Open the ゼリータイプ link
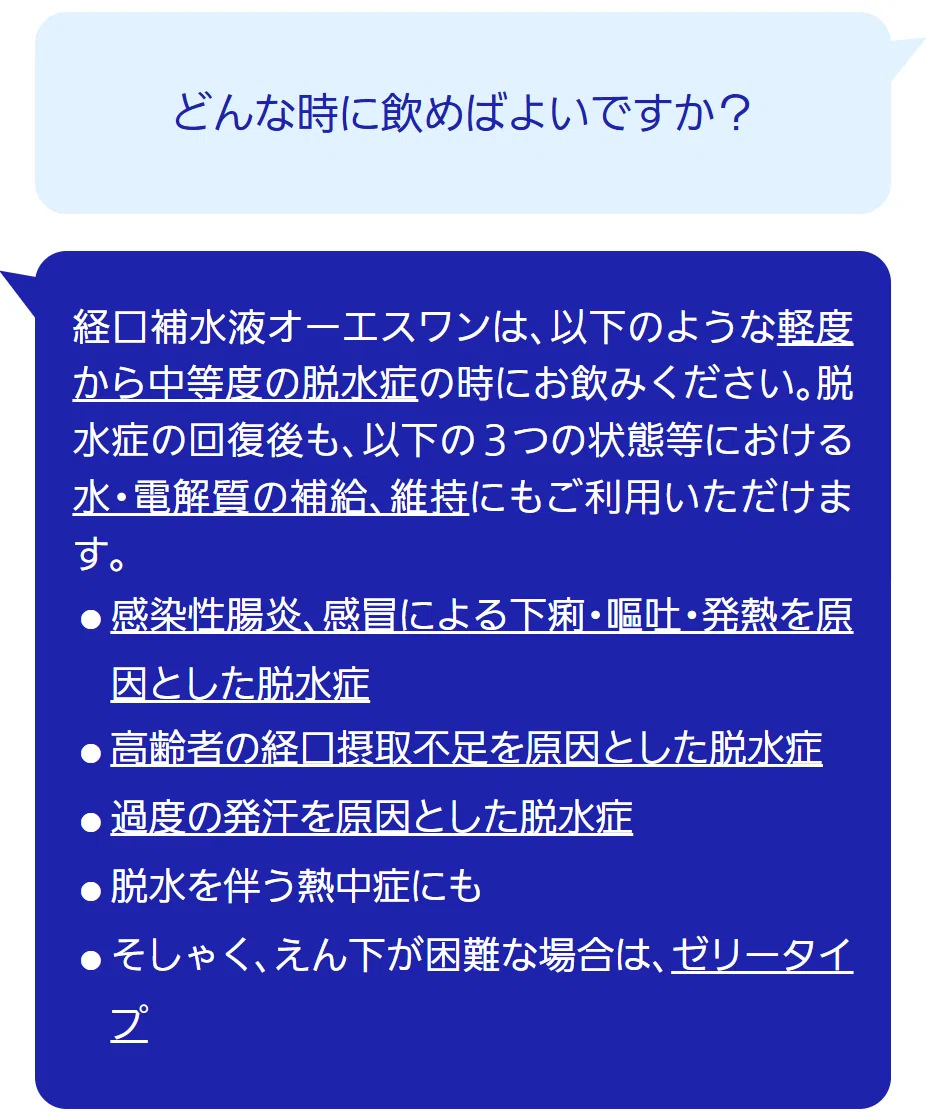This screenshot has width=931, height=1120. click(762, 956)
